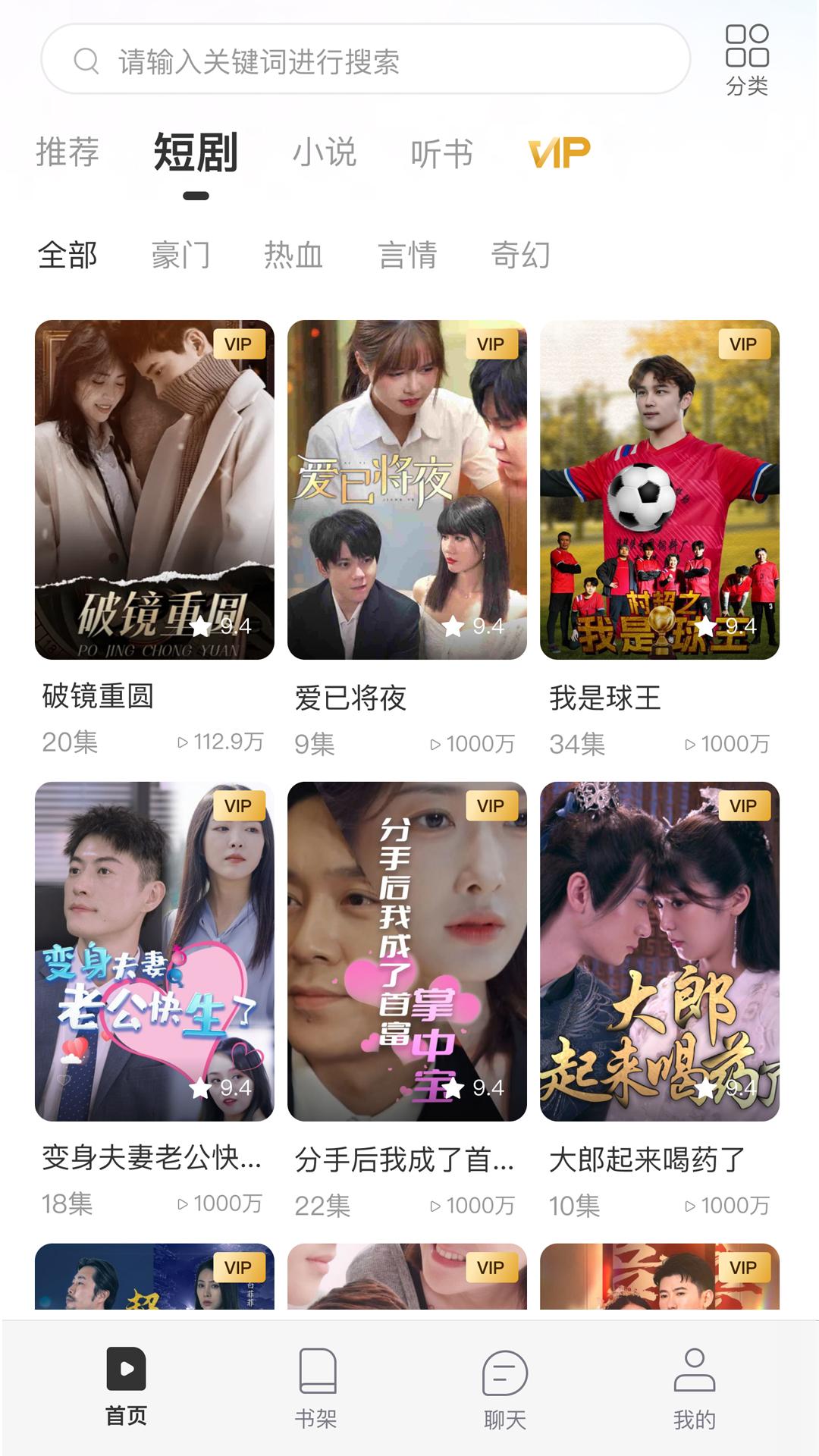Image resolution: width=819 pixels, height=1456 pixels.
Task: Open the VIP tab
Action: (559, 153)
